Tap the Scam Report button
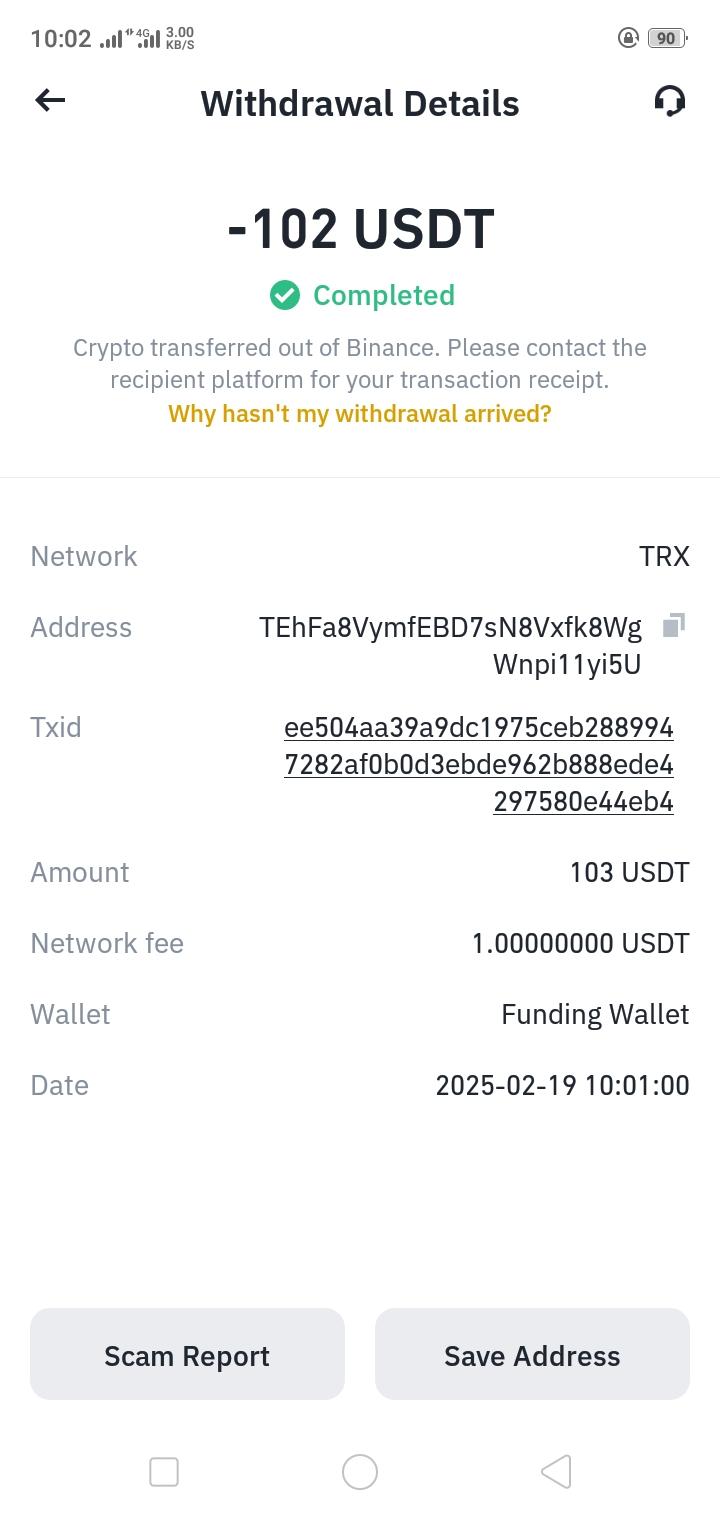The image size is (720, 1520). pos(187,1355)
